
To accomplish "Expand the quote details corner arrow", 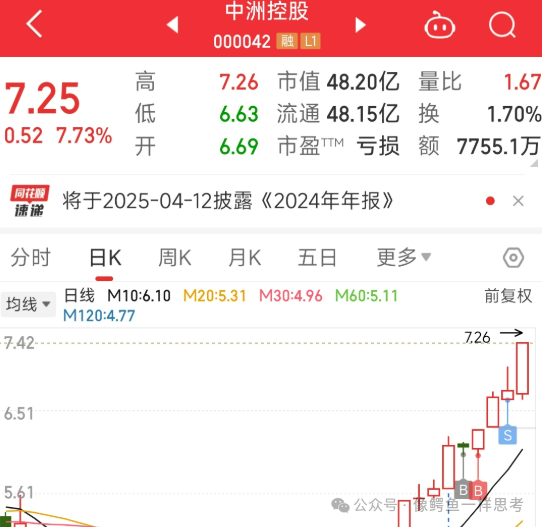I will pos(534,163).
